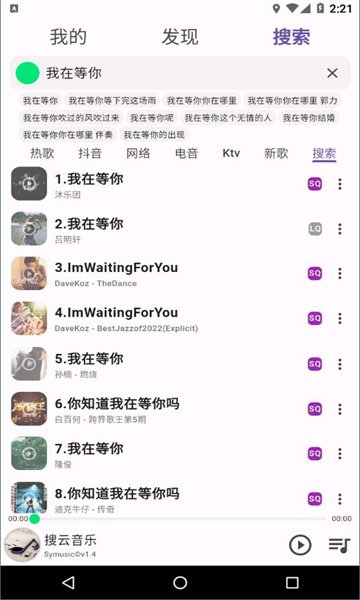Viewport: 360px width, 600px height.
Task: Select the 我在等你等下完这场雨 suggestion chip
Action: tap(112, 101)
